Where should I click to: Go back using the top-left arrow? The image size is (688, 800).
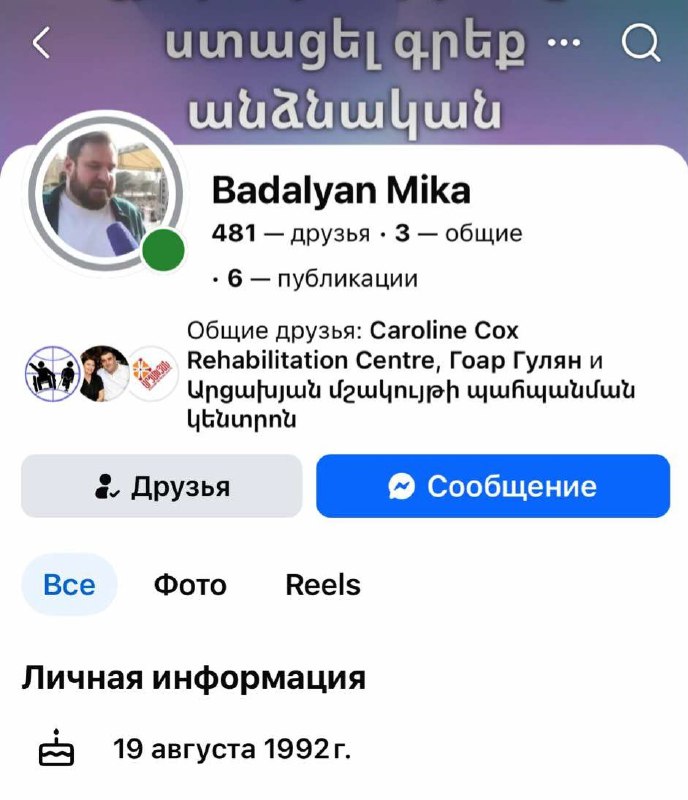(41, 43)
